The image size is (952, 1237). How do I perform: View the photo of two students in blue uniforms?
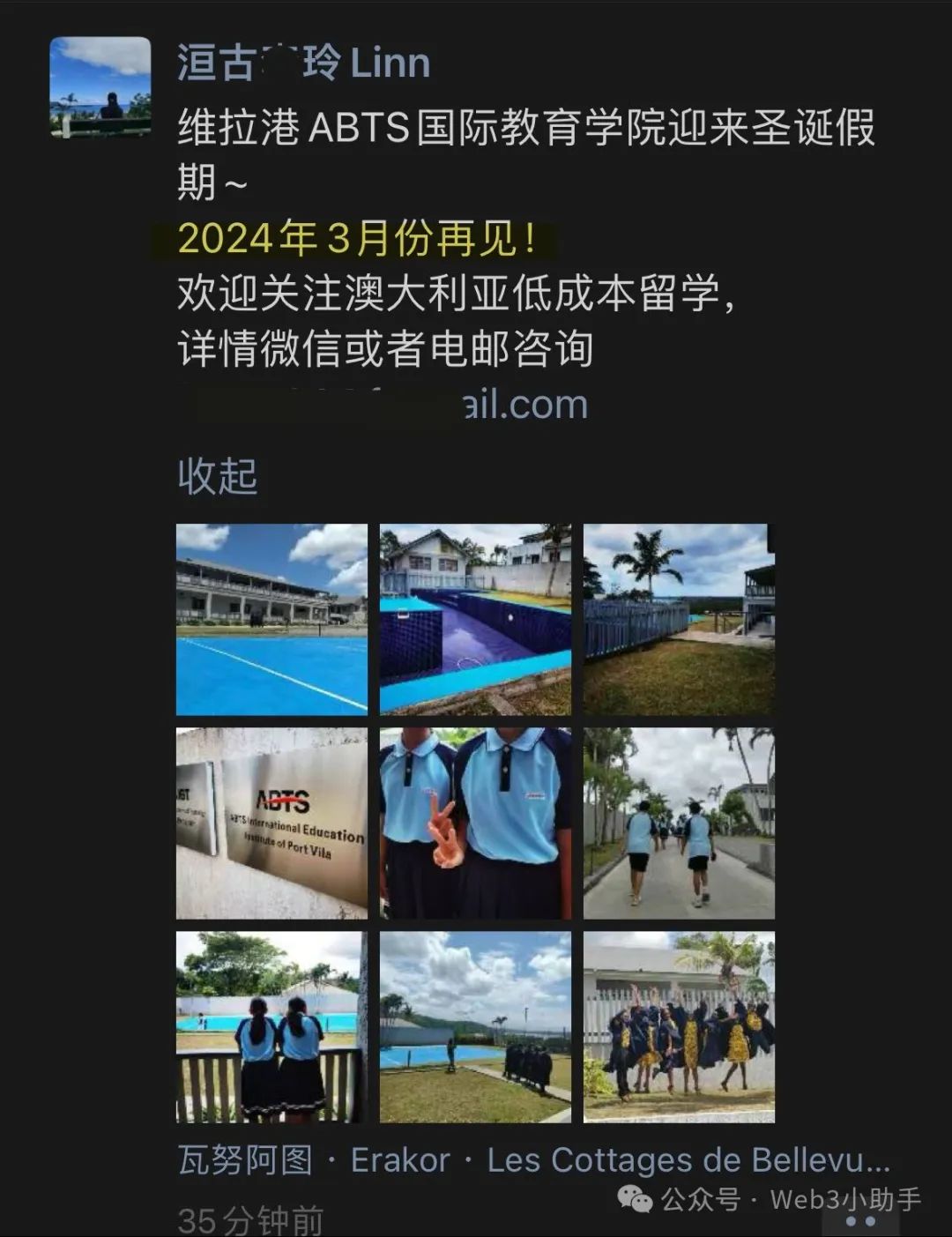[475, 823]
